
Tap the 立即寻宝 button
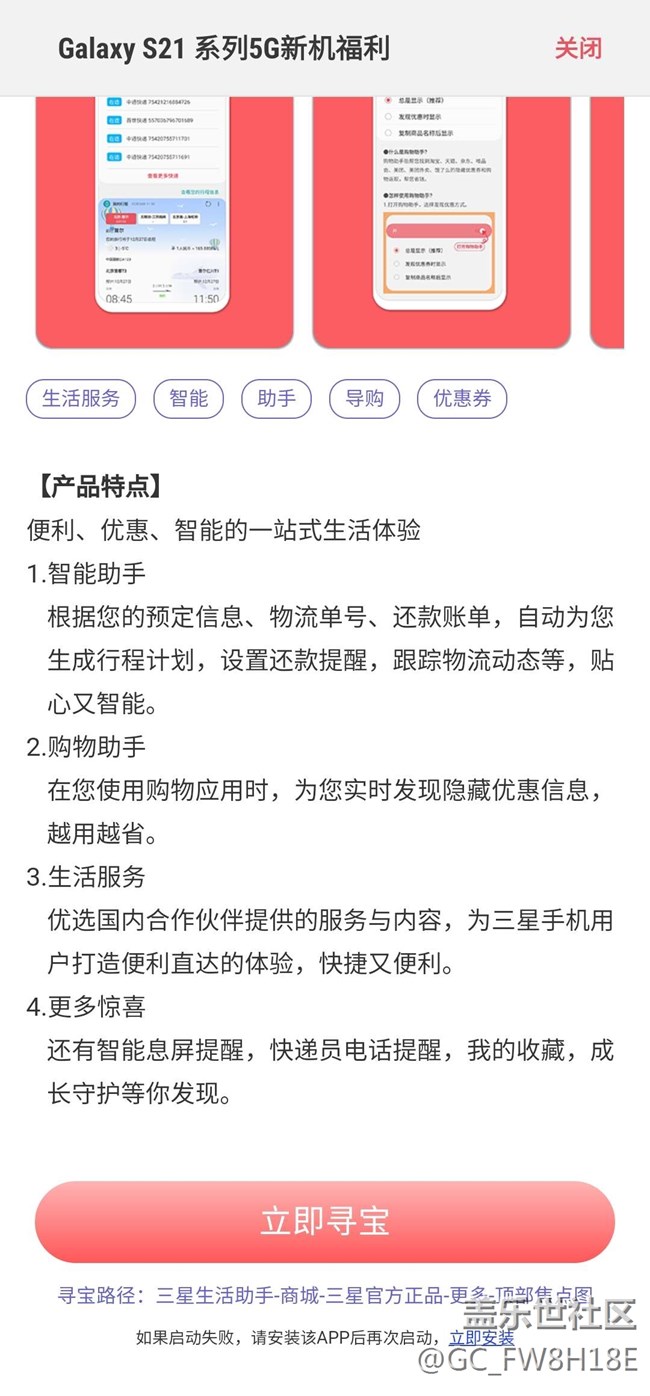tap(325, 1222)
